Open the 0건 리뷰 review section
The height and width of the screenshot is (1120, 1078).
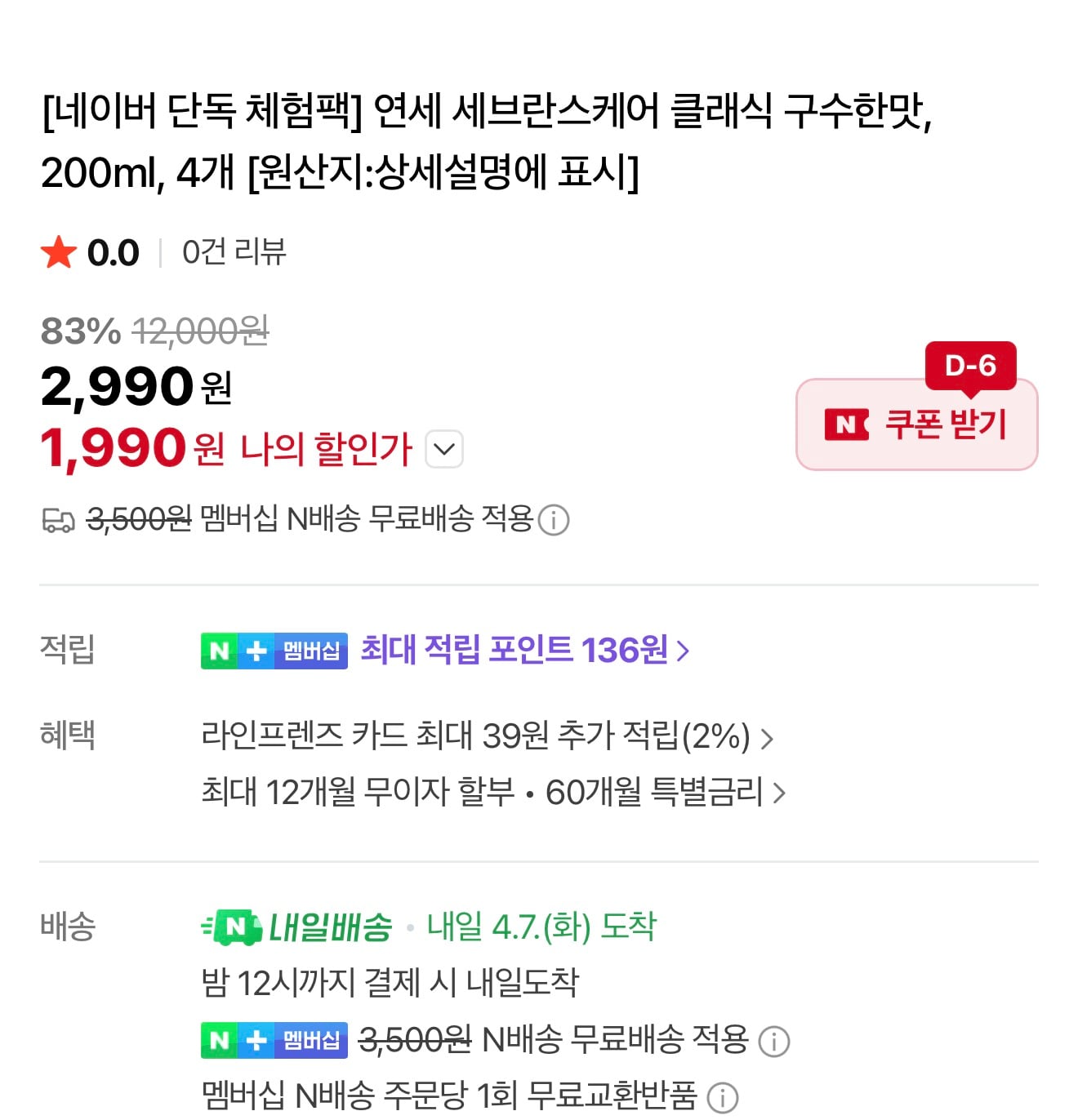pos(234,251)
